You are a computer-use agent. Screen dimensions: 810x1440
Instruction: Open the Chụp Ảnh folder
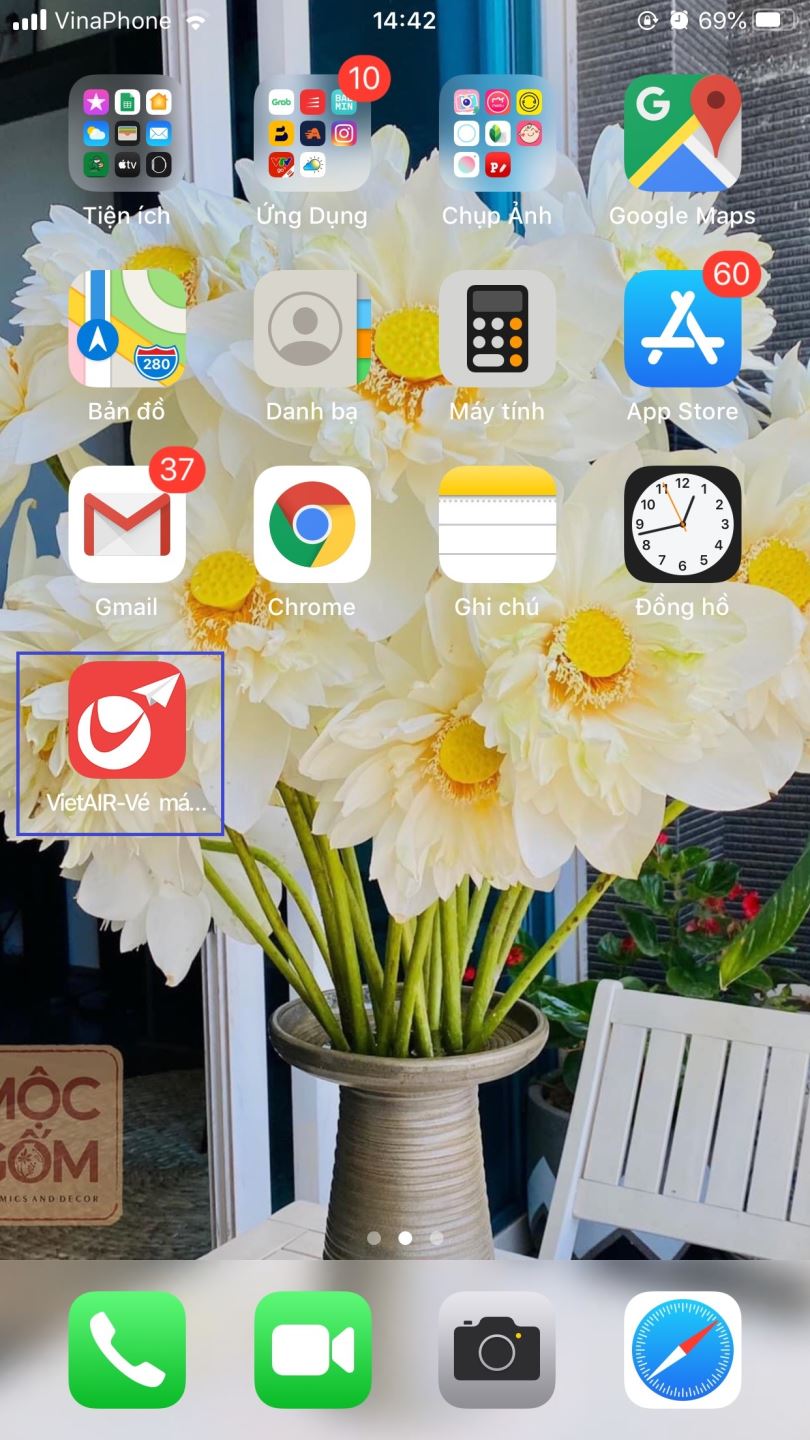point(497,133)
